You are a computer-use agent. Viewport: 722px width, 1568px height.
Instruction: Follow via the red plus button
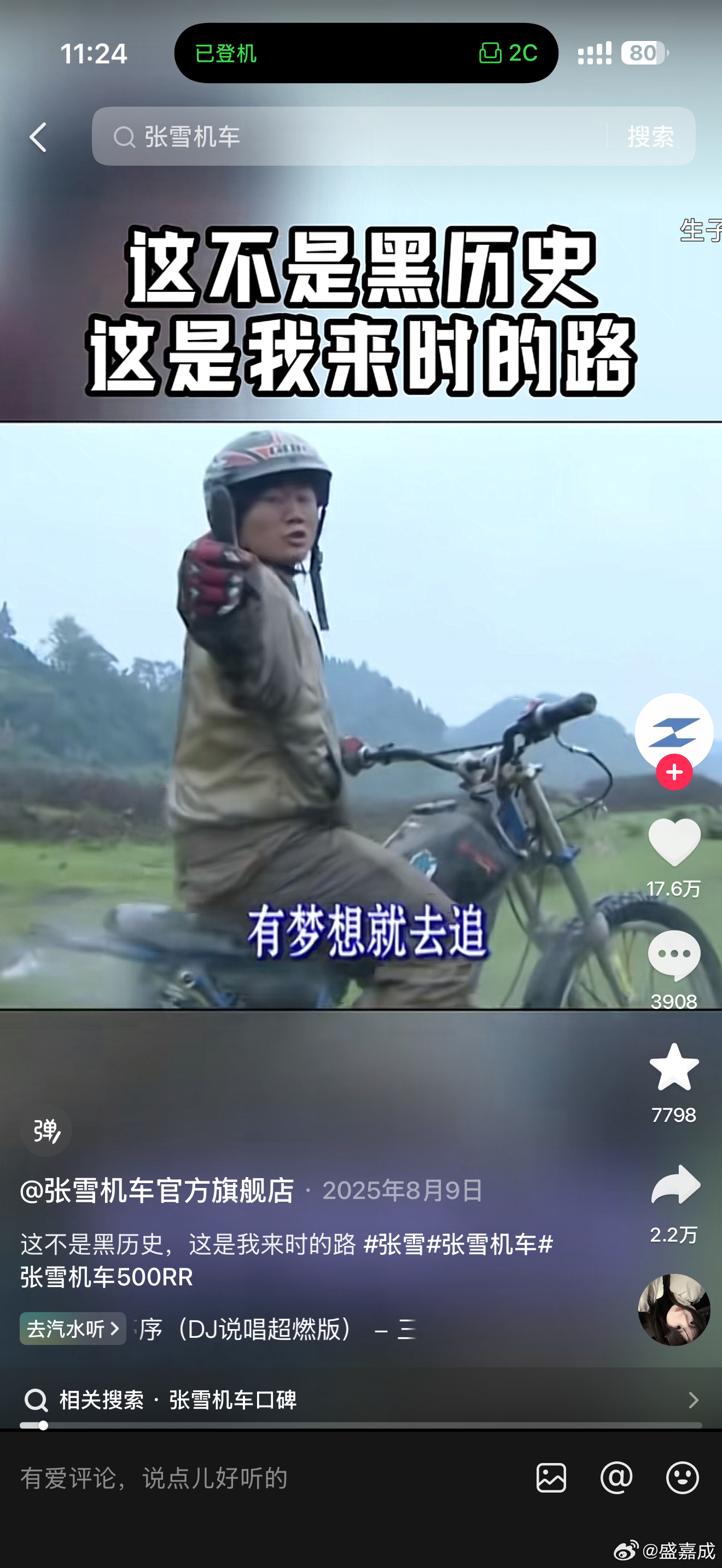click(x=673, y=772)
